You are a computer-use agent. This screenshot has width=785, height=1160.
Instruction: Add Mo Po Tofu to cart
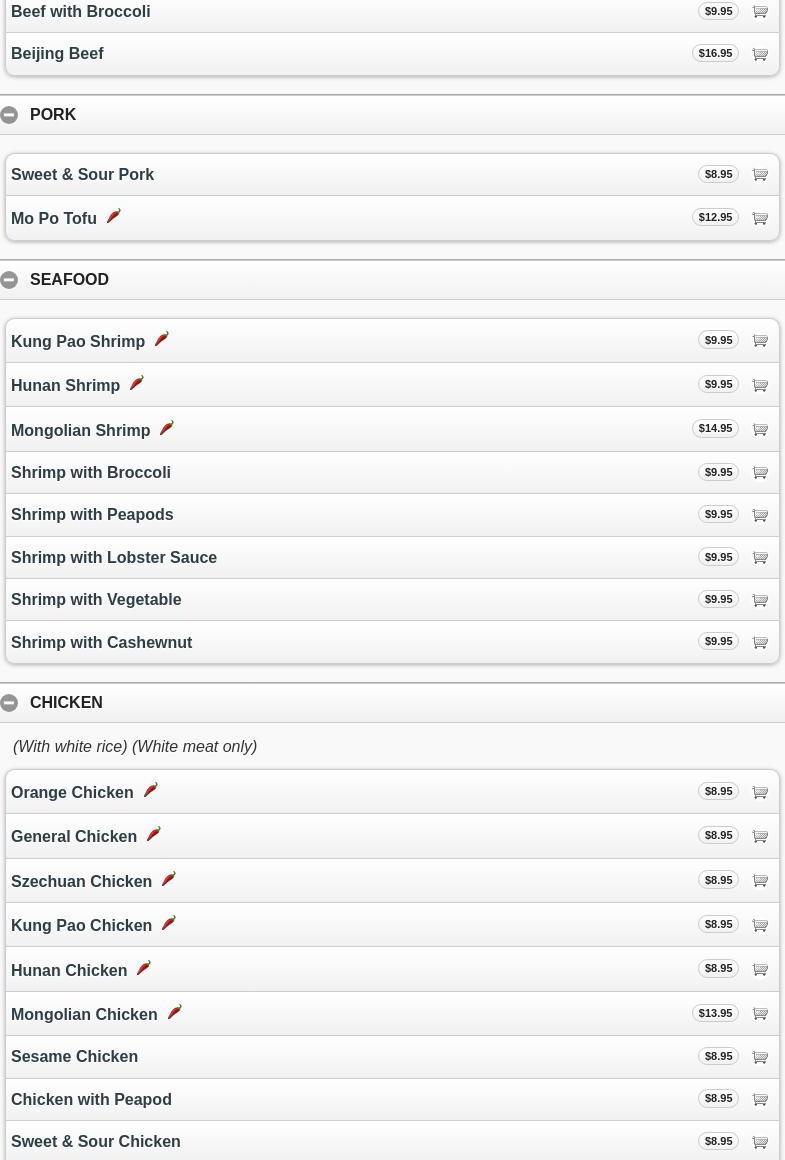coord(760,218)
